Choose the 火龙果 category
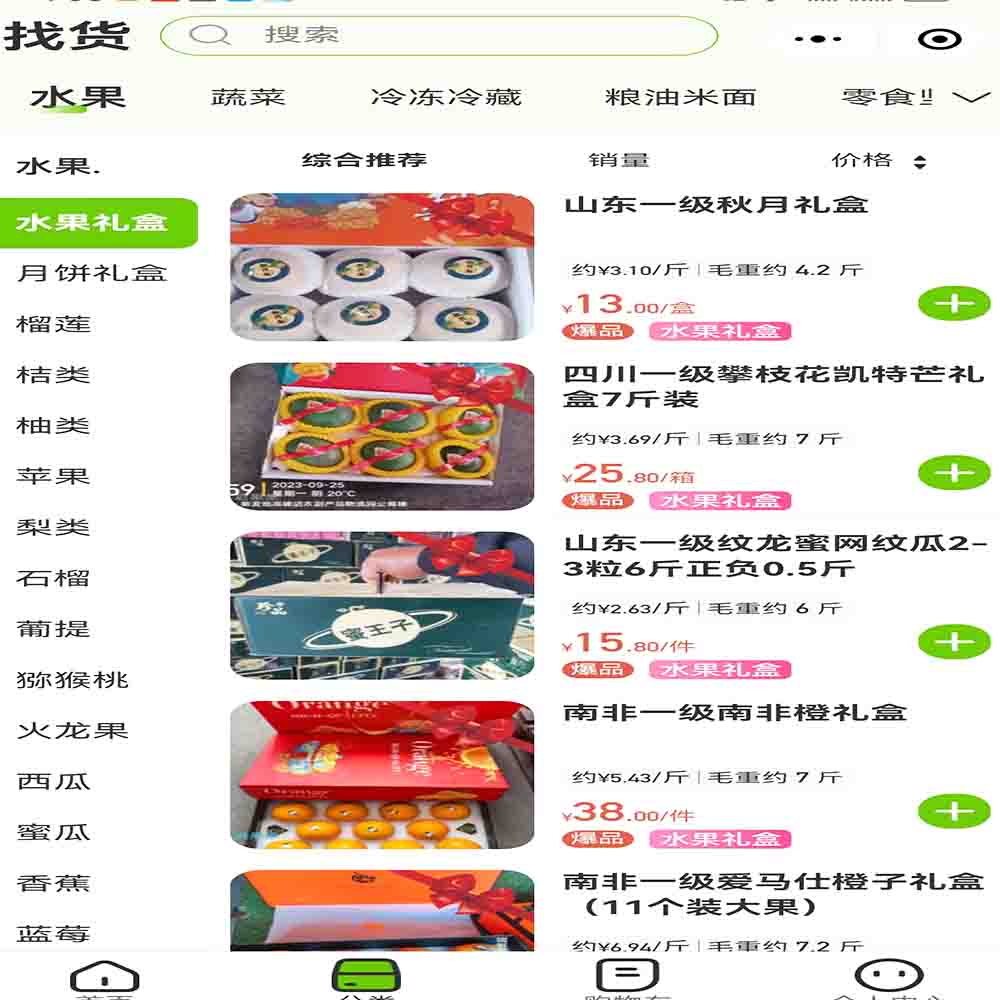 click(72, 730)
